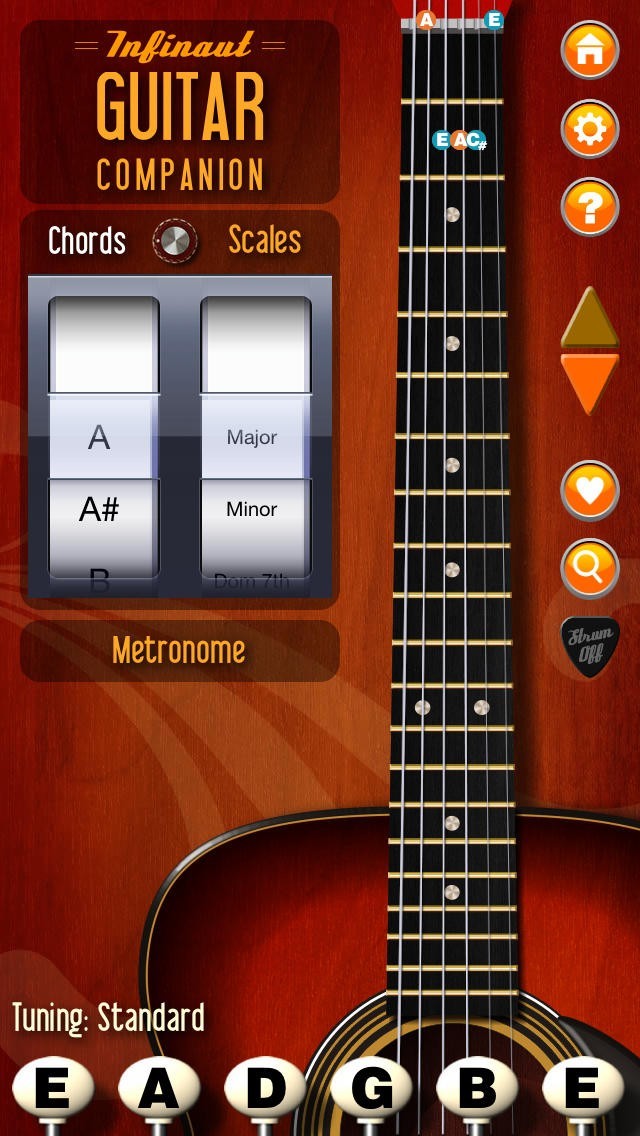
Task: Select Minor in the chord type picker
Action: [x=252, y=509]
